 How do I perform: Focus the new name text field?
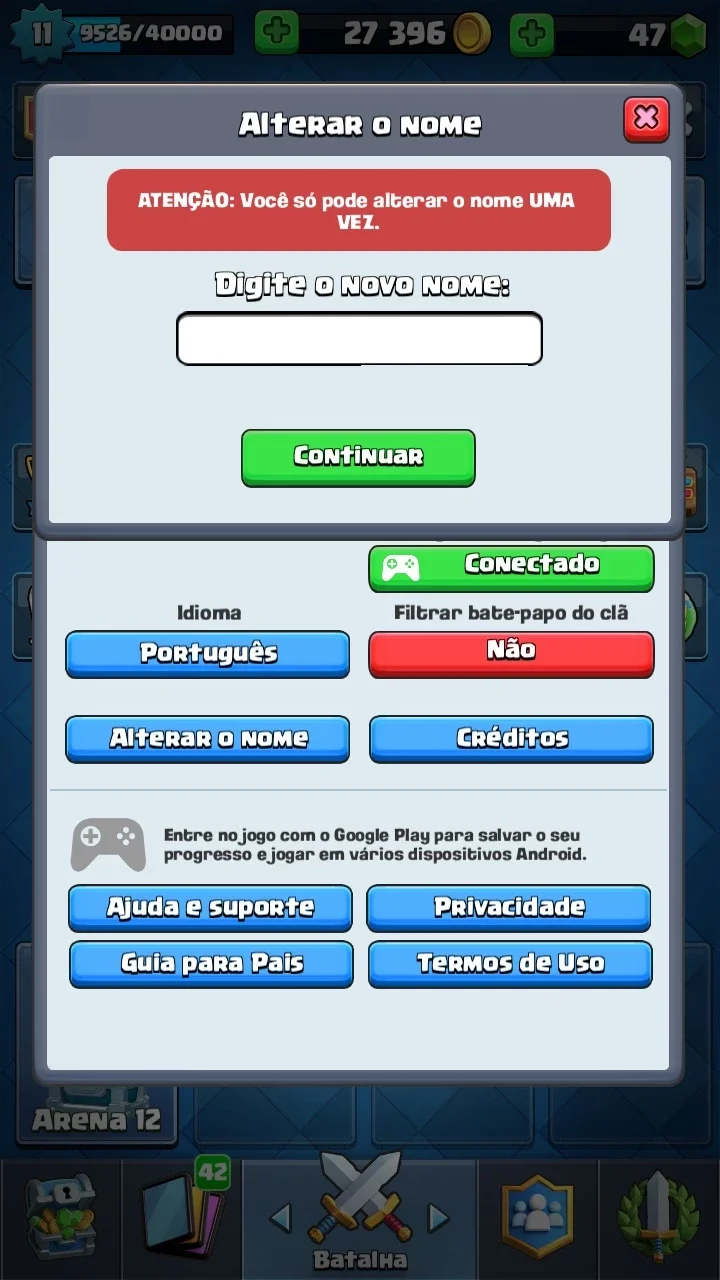tap(359, 339)
